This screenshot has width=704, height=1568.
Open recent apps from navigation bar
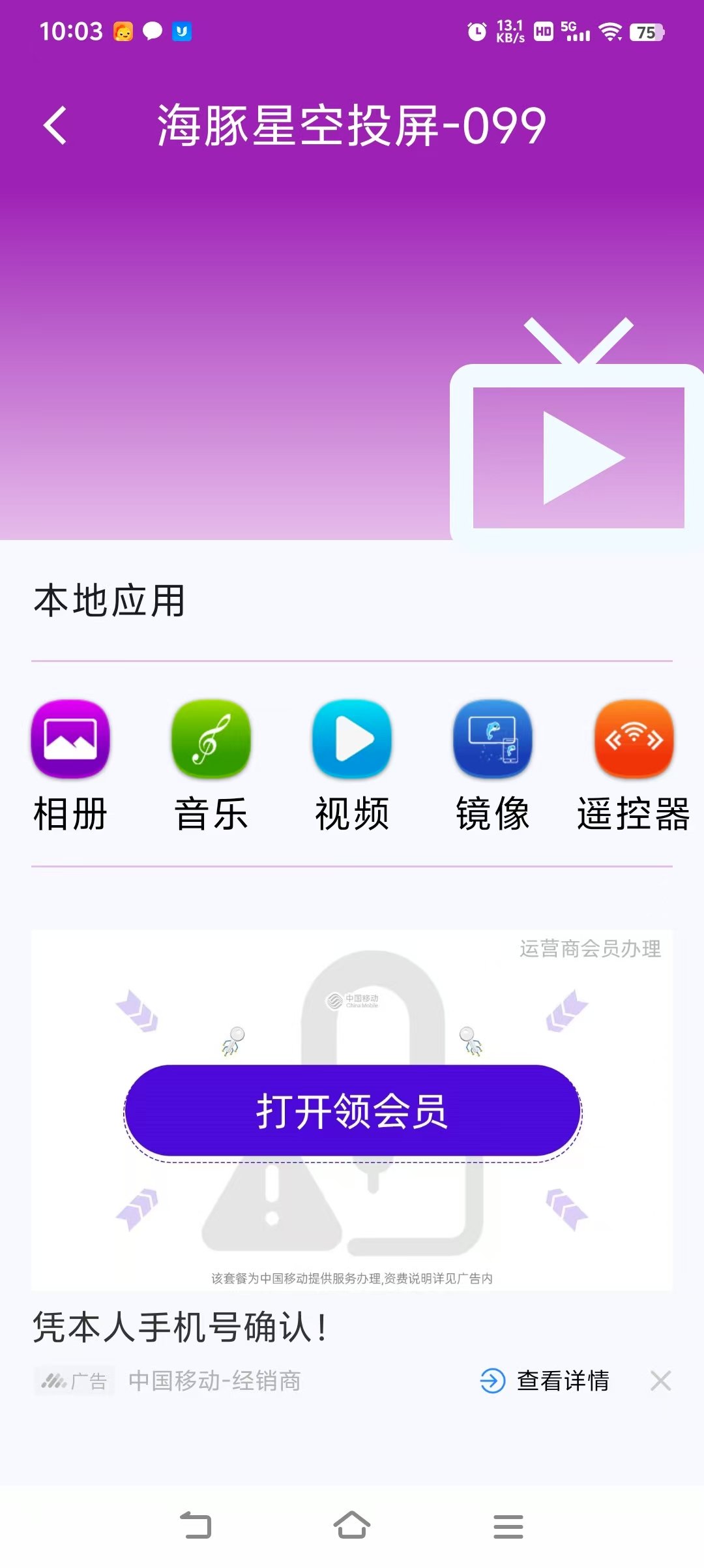coord(508,1526)
